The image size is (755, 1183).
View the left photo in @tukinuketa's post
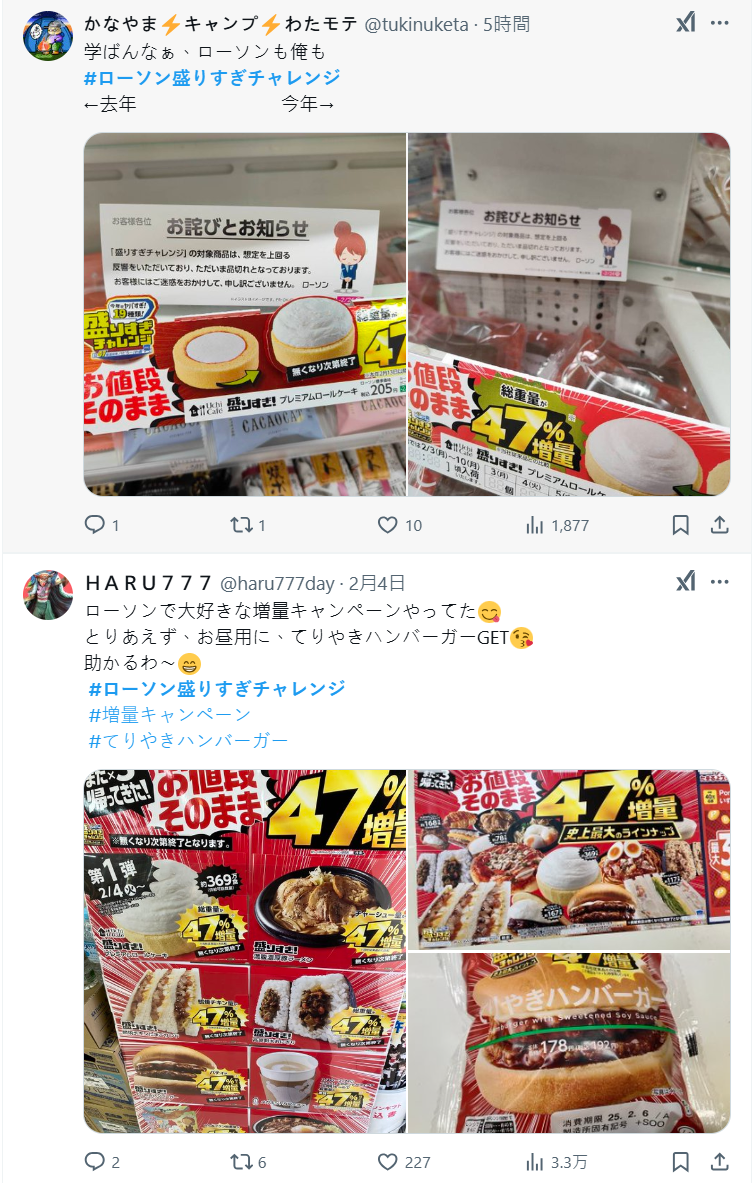pyautogui.click(x=245, y=314)
